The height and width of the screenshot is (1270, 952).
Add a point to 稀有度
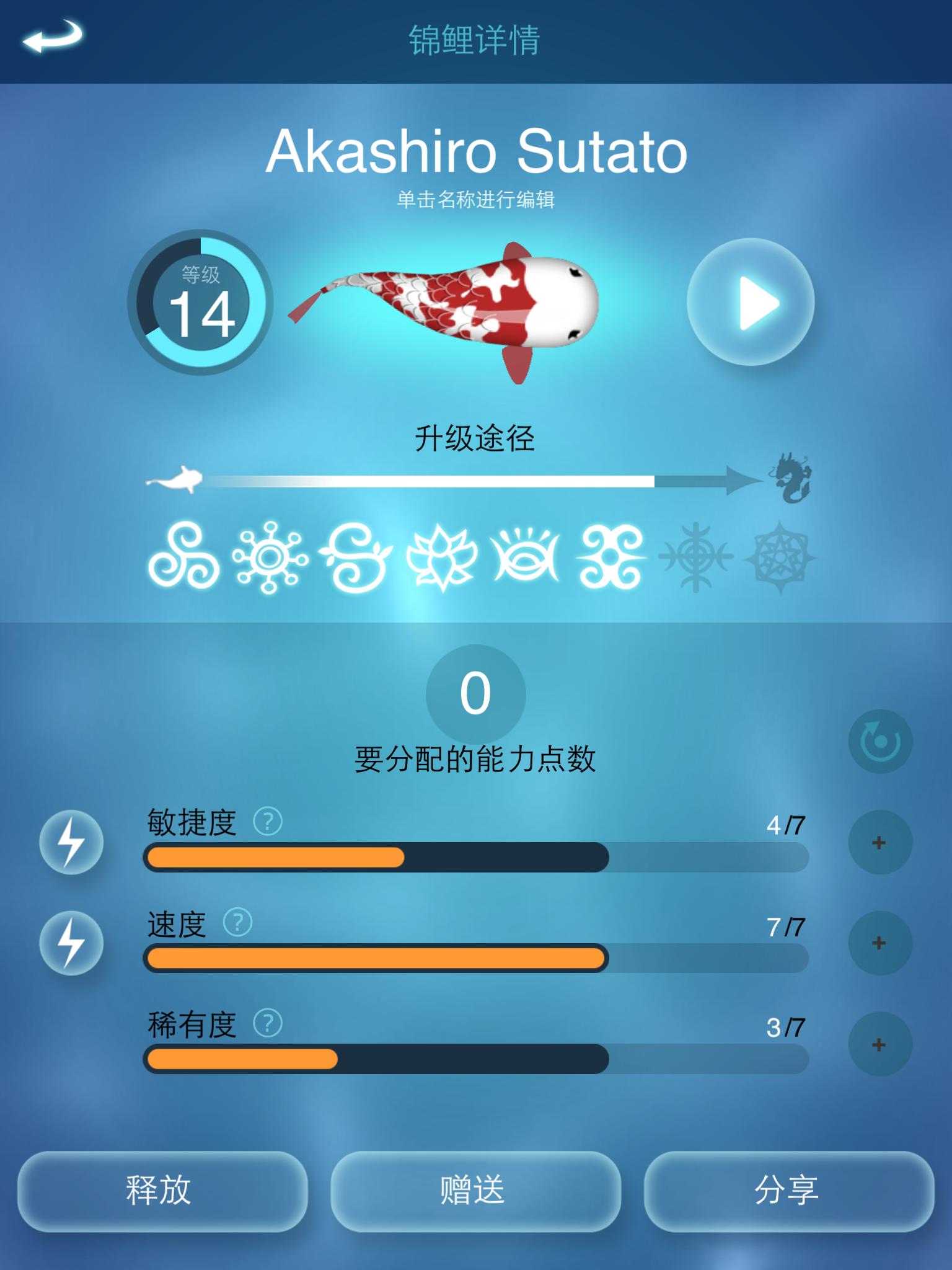click(x=879, y=1044)
